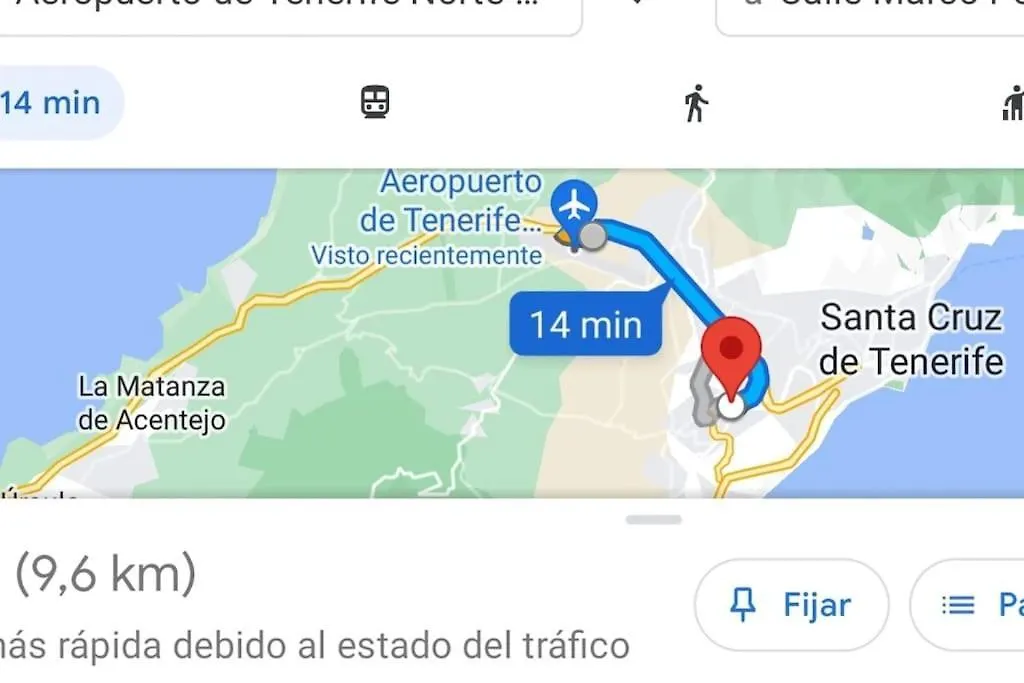Edit the destination address field
1024x683 pixels.
coord(880,10)
